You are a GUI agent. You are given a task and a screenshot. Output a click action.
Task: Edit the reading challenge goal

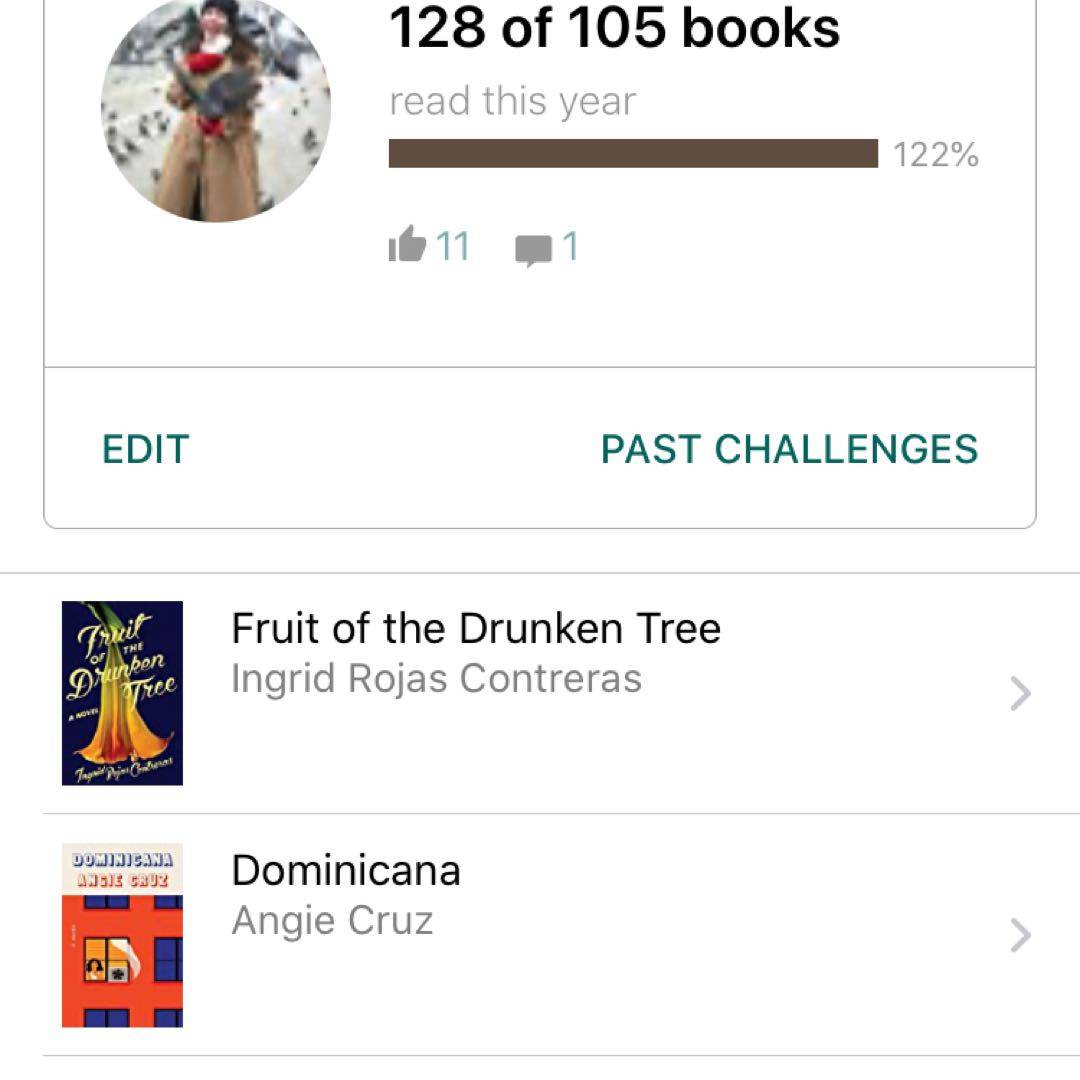145,449
